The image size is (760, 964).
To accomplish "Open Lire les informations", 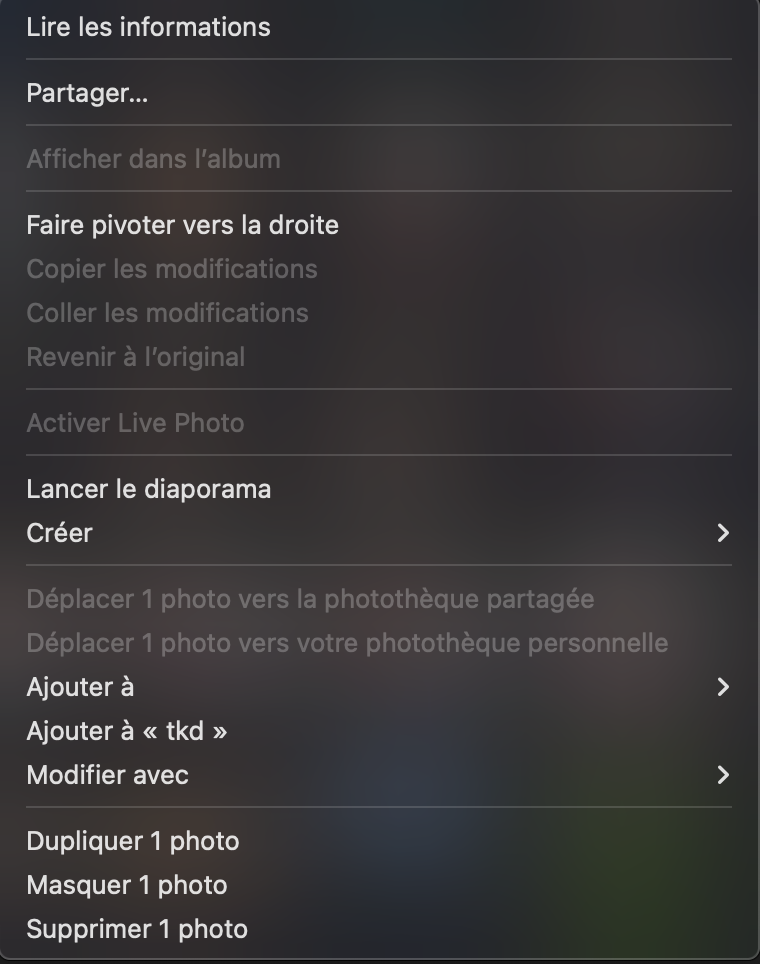I will pyautogui.click(x=148, y=27).
